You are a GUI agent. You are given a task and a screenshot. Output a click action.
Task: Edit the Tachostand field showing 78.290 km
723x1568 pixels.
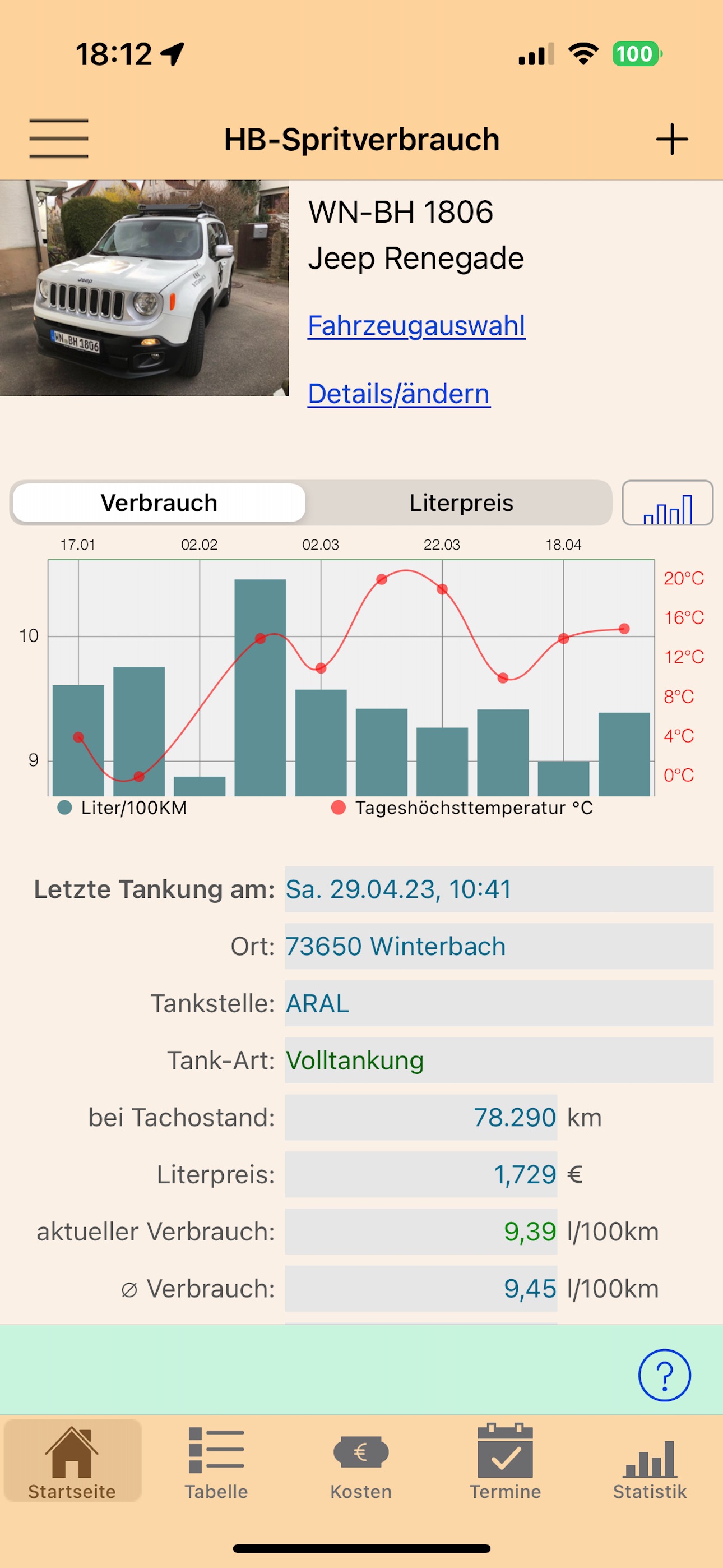421,1118
